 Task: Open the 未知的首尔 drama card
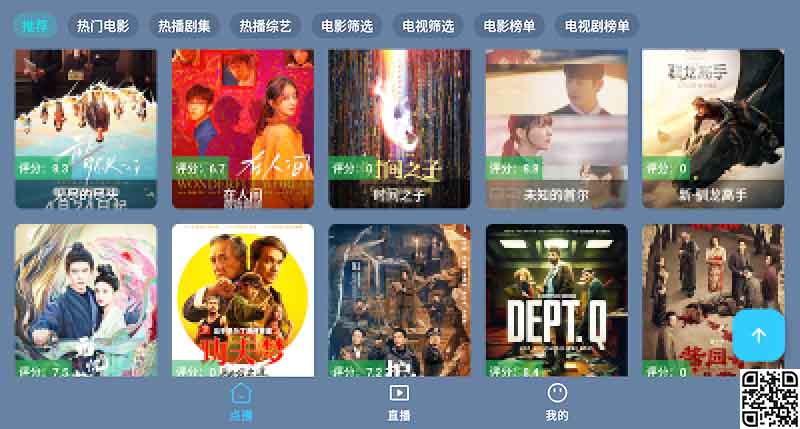tap(556, 128)
